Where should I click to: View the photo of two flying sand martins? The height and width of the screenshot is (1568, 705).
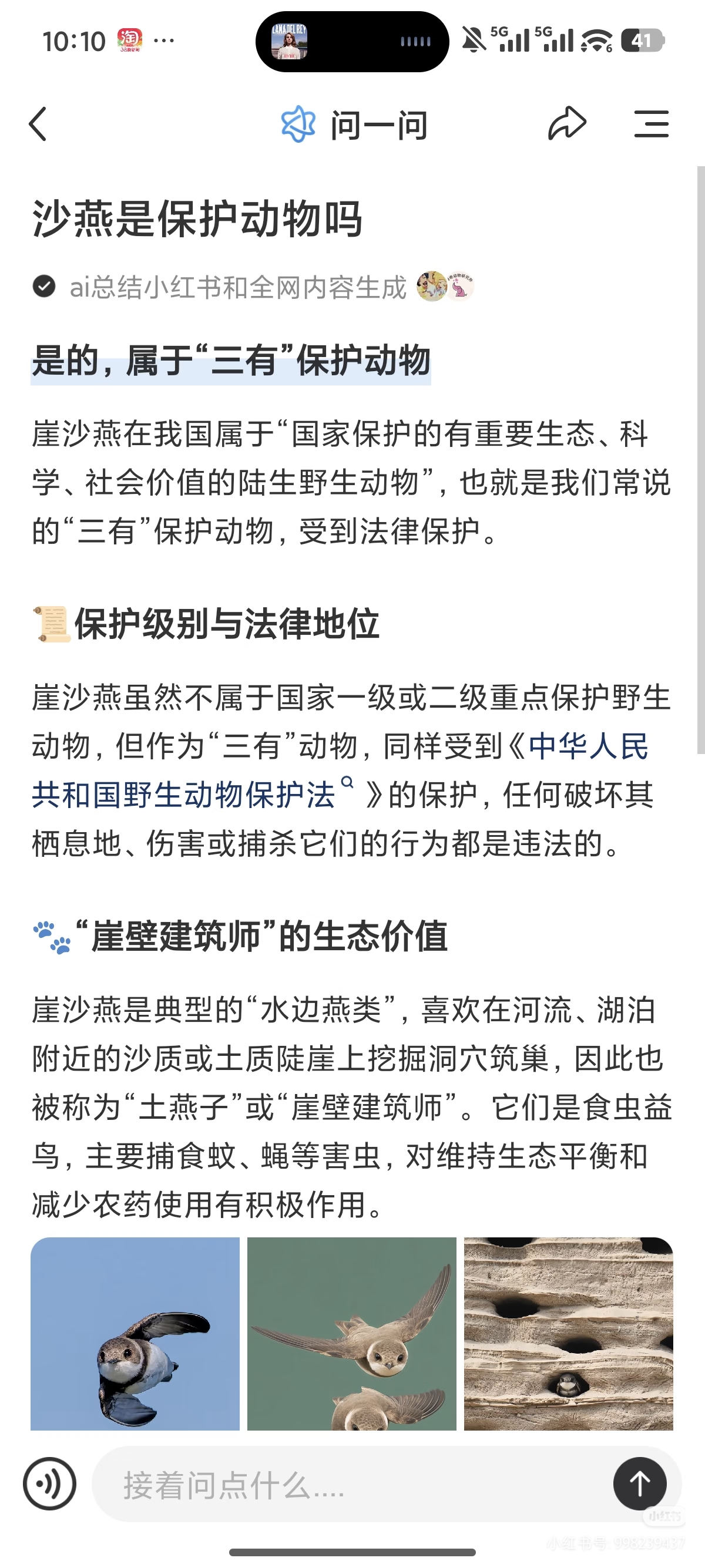pos(351,1333)
